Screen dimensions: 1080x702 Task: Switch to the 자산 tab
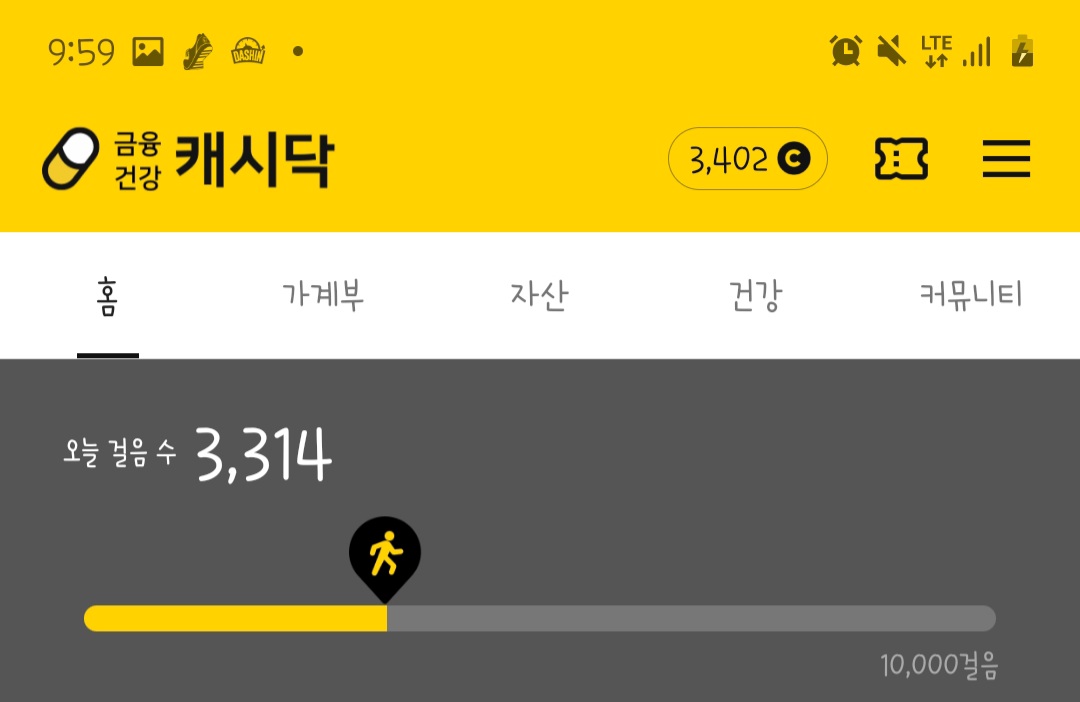(539, 295)
